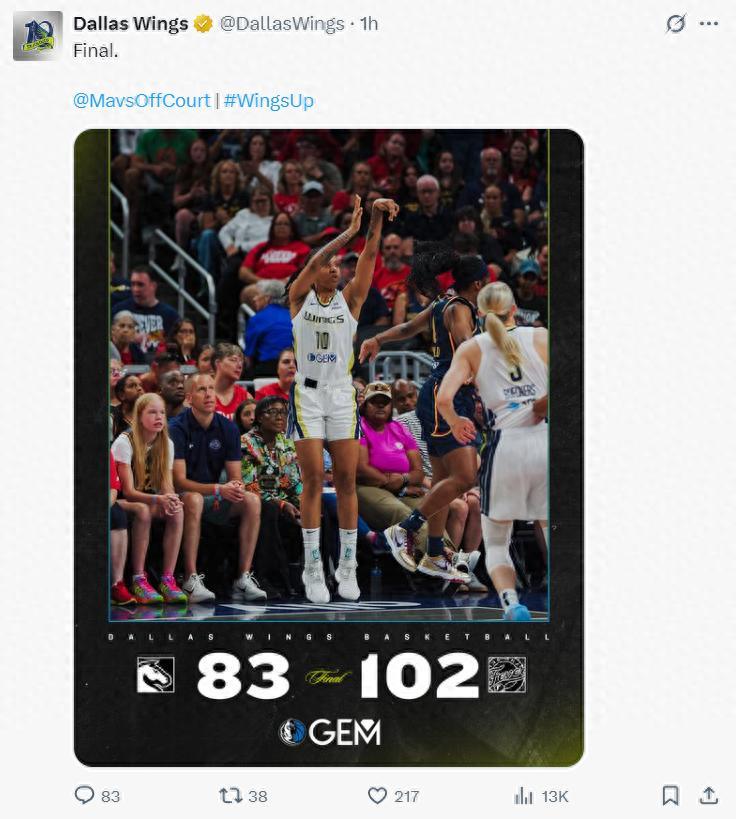
Task: Bookmark this Dallas Wings post
Action: coord(670,796)
